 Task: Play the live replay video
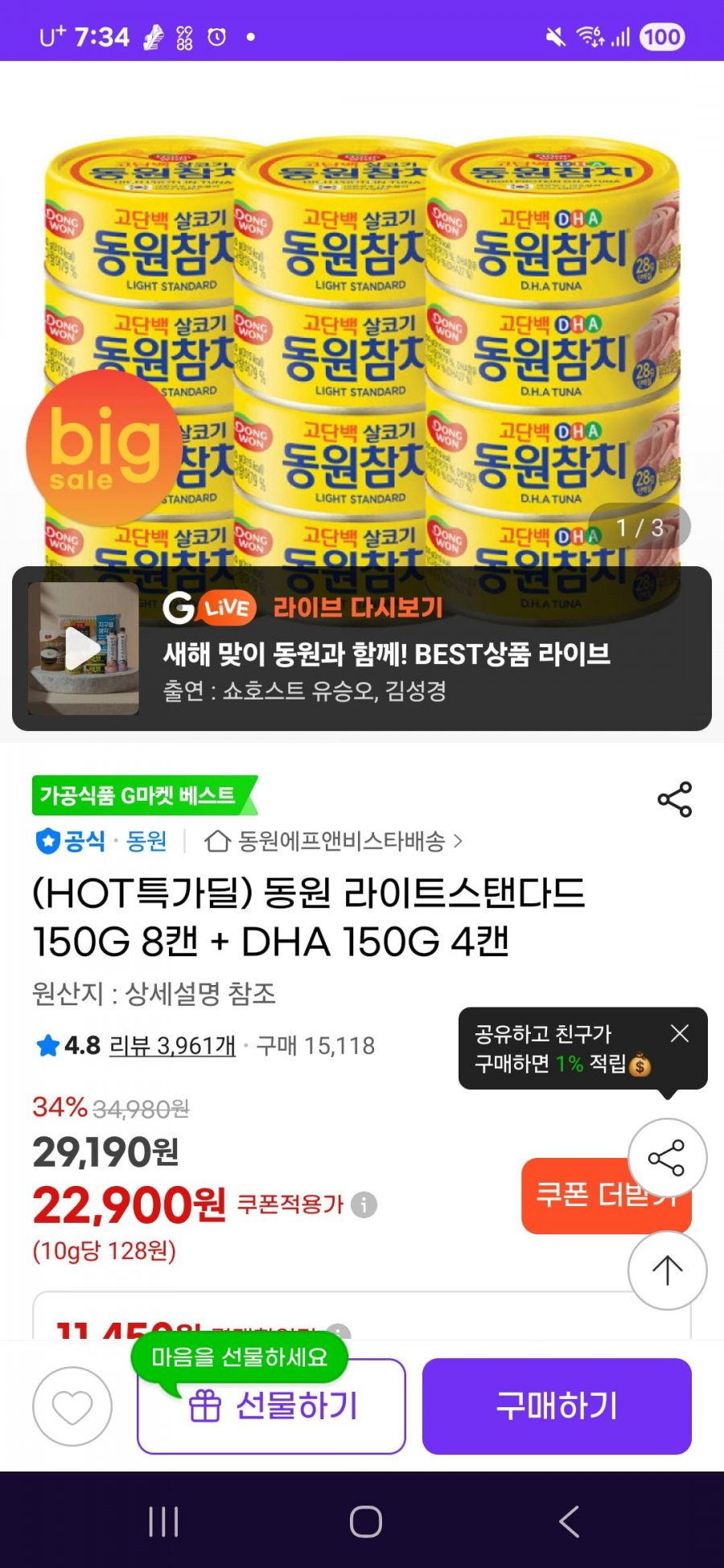(83, 649)
